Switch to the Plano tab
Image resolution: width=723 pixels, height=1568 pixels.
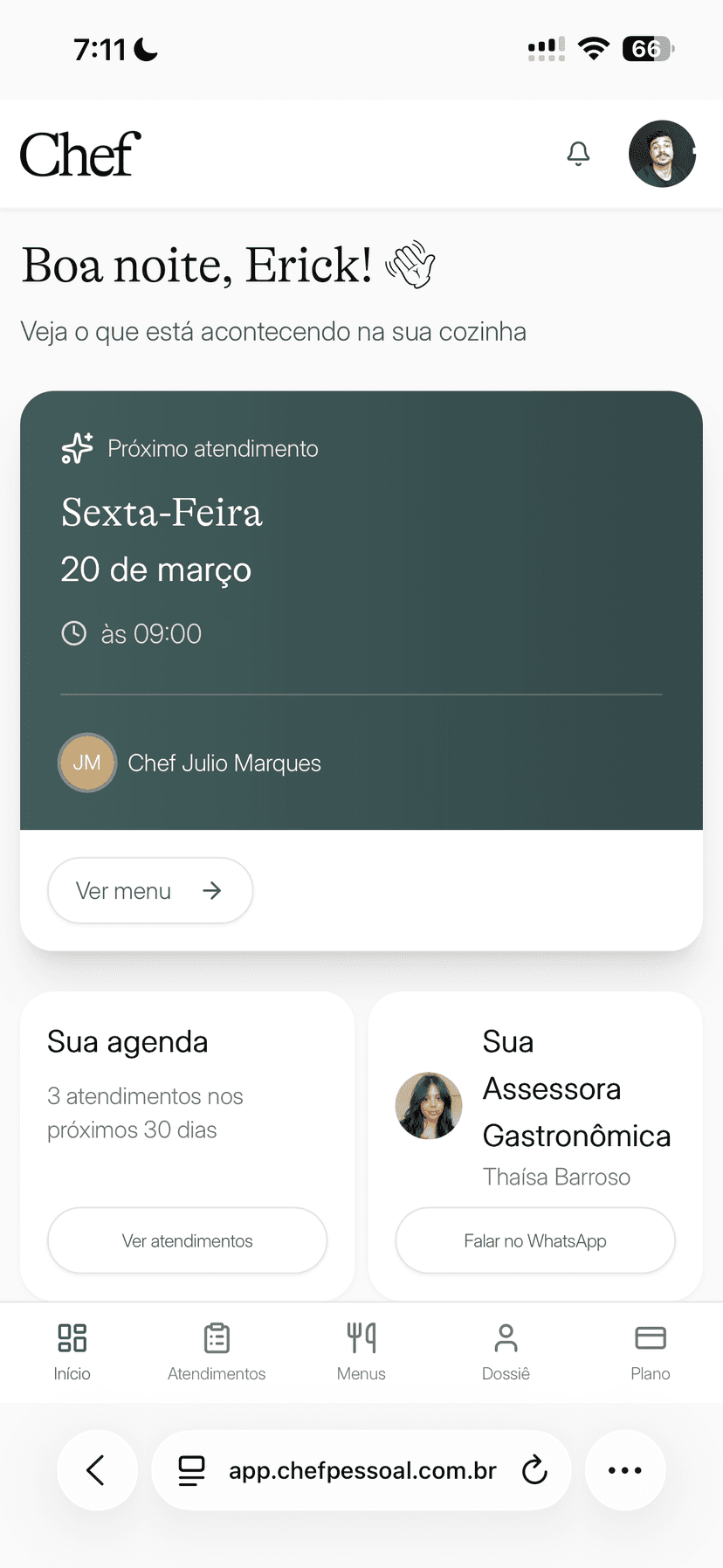point(650,1352)
